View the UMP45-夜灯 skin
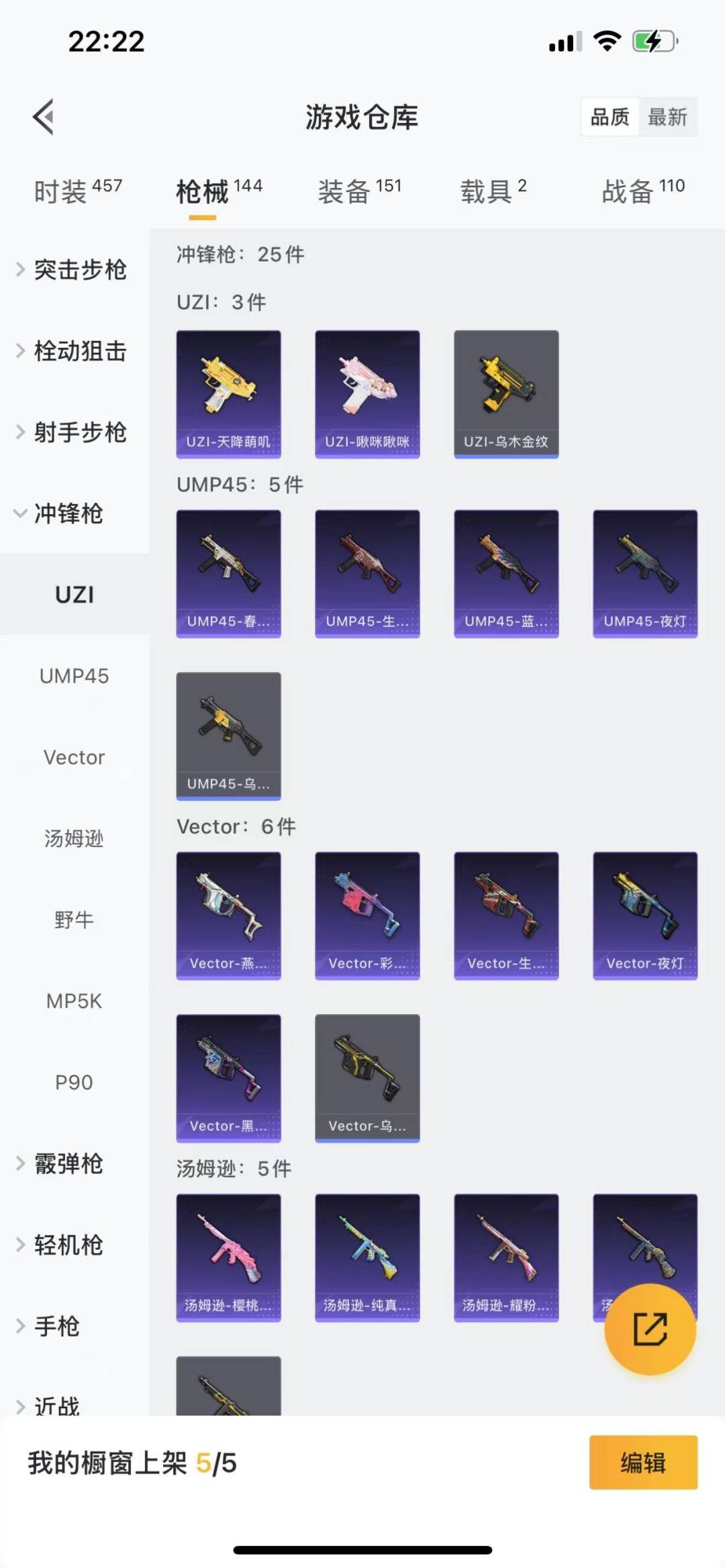This screenshot has width=725, height=1568. 645,573
